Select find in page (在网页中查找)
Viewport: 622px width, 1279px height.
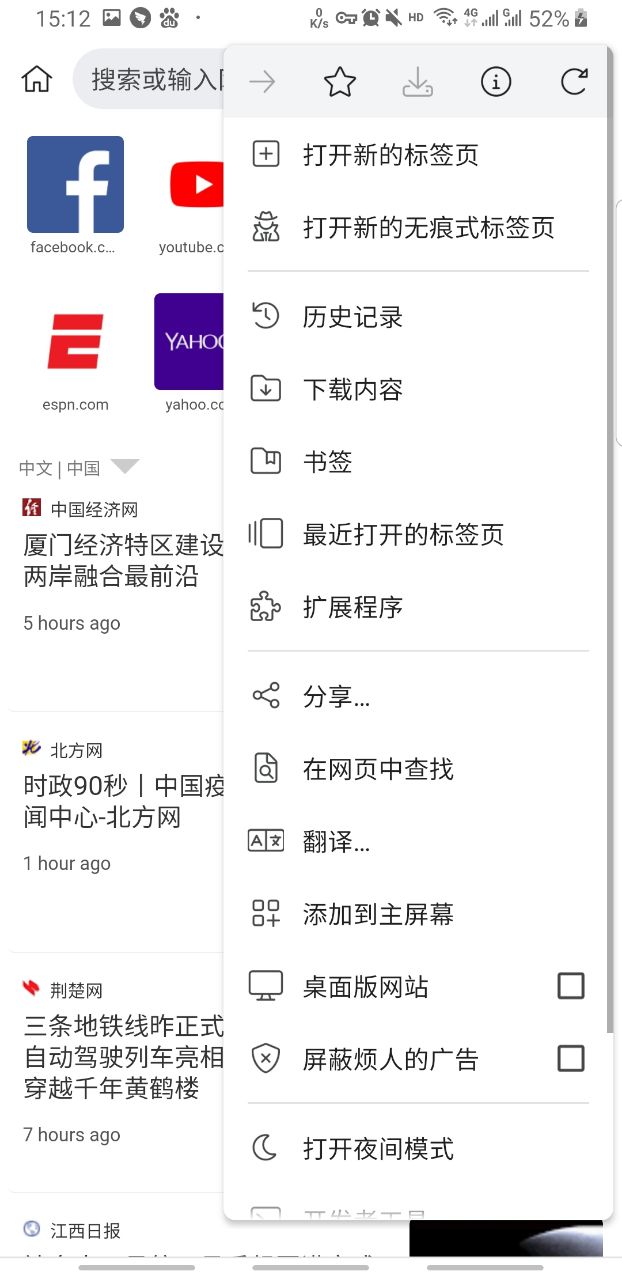(378, 769)
